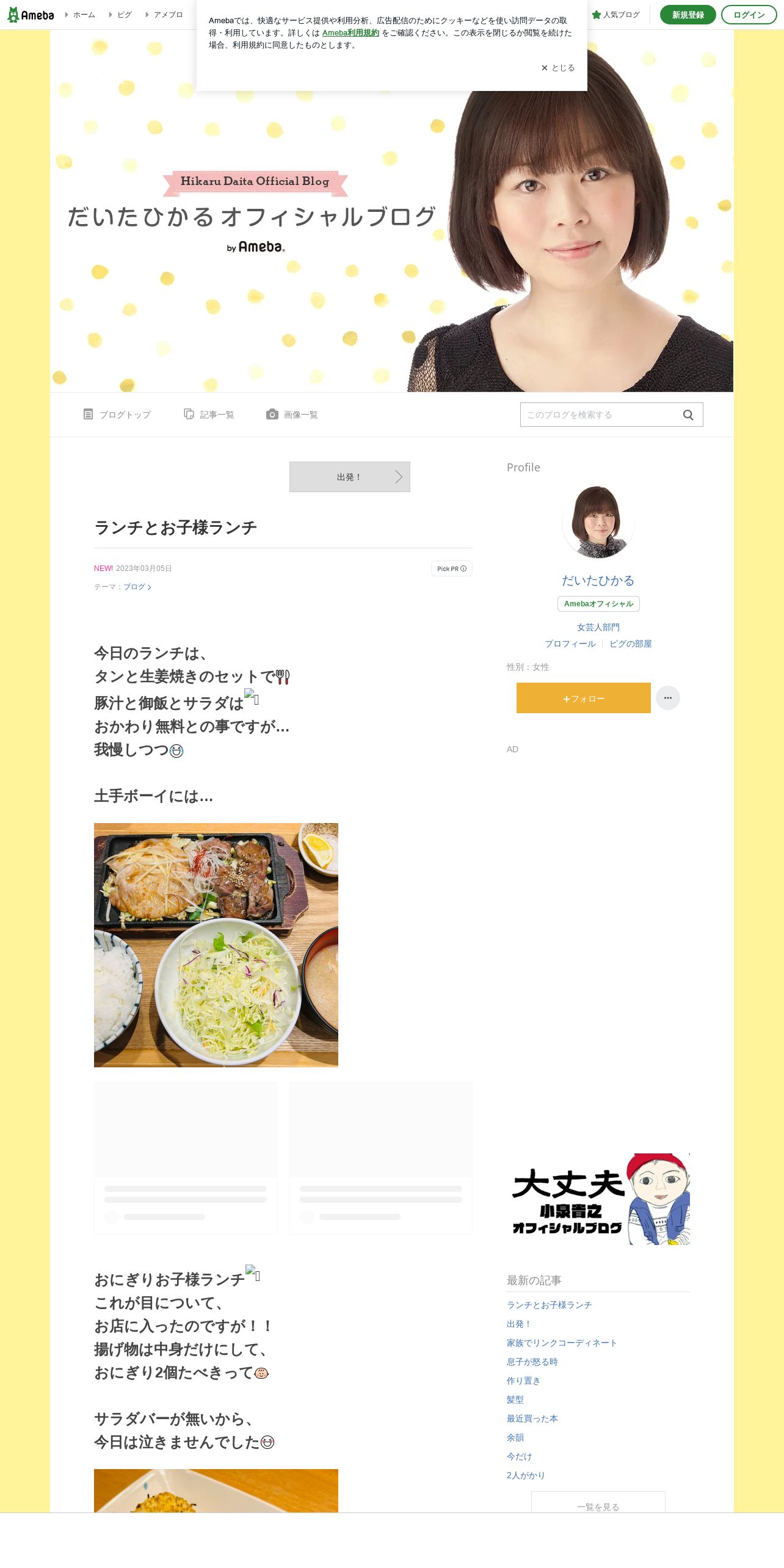This screenshot has width=784, height=1568.
Task: Open the 家族でリンクコーディネート article
Action: click(x=562, y=1343)
